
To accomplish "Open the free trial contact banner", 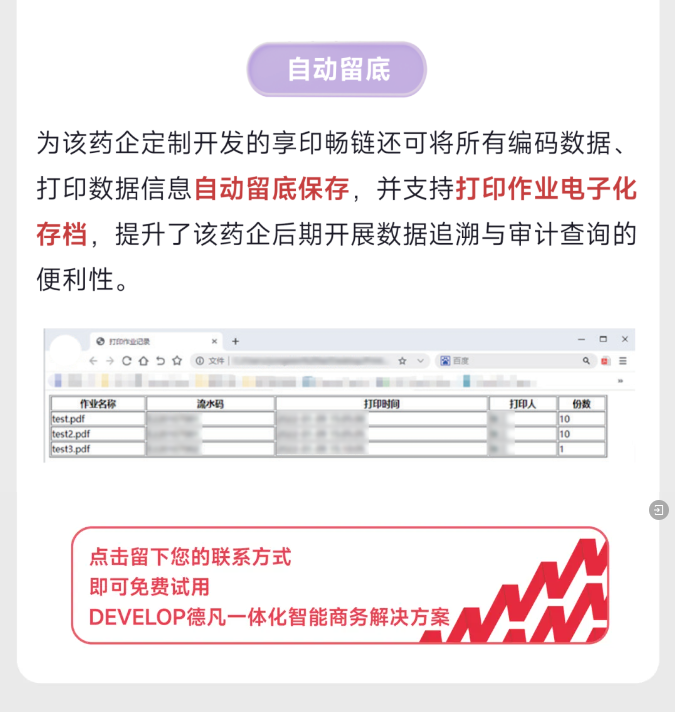I will click(x=340, y=585).
